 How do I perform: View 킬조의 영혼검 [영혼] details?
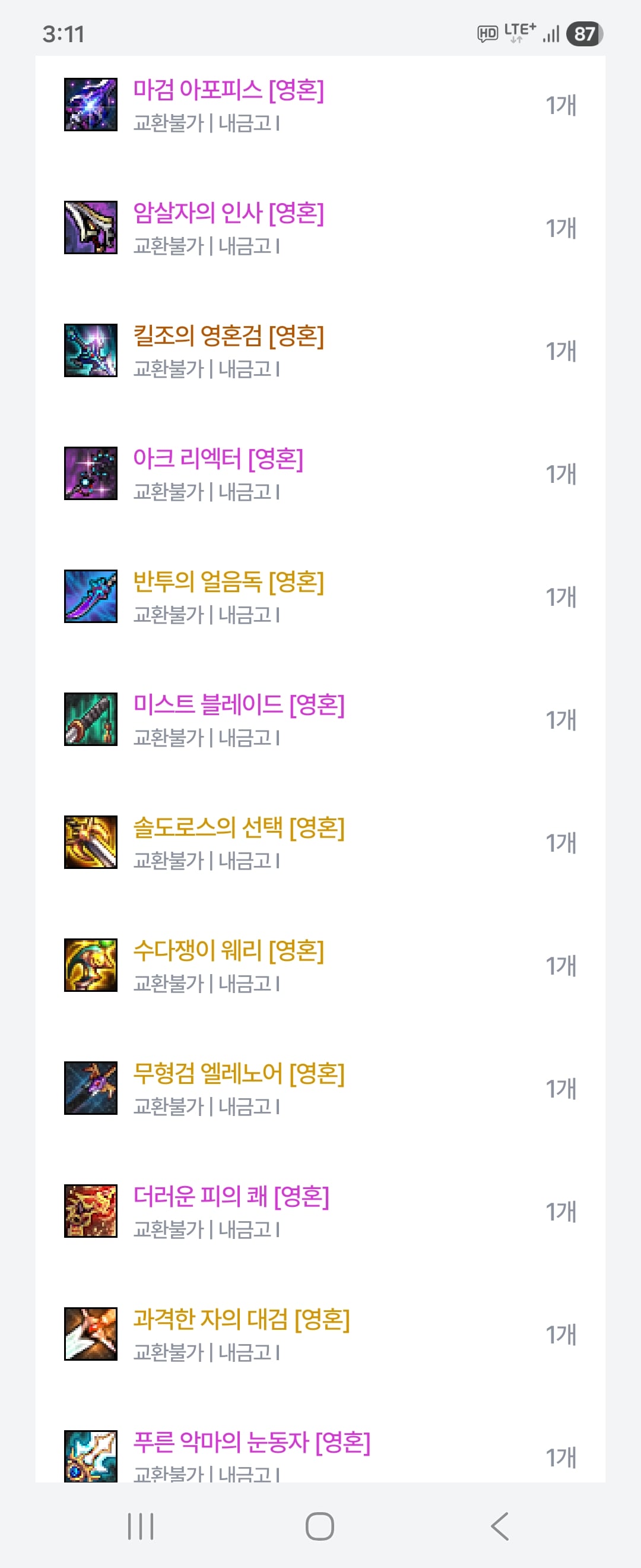click(229, 336)
